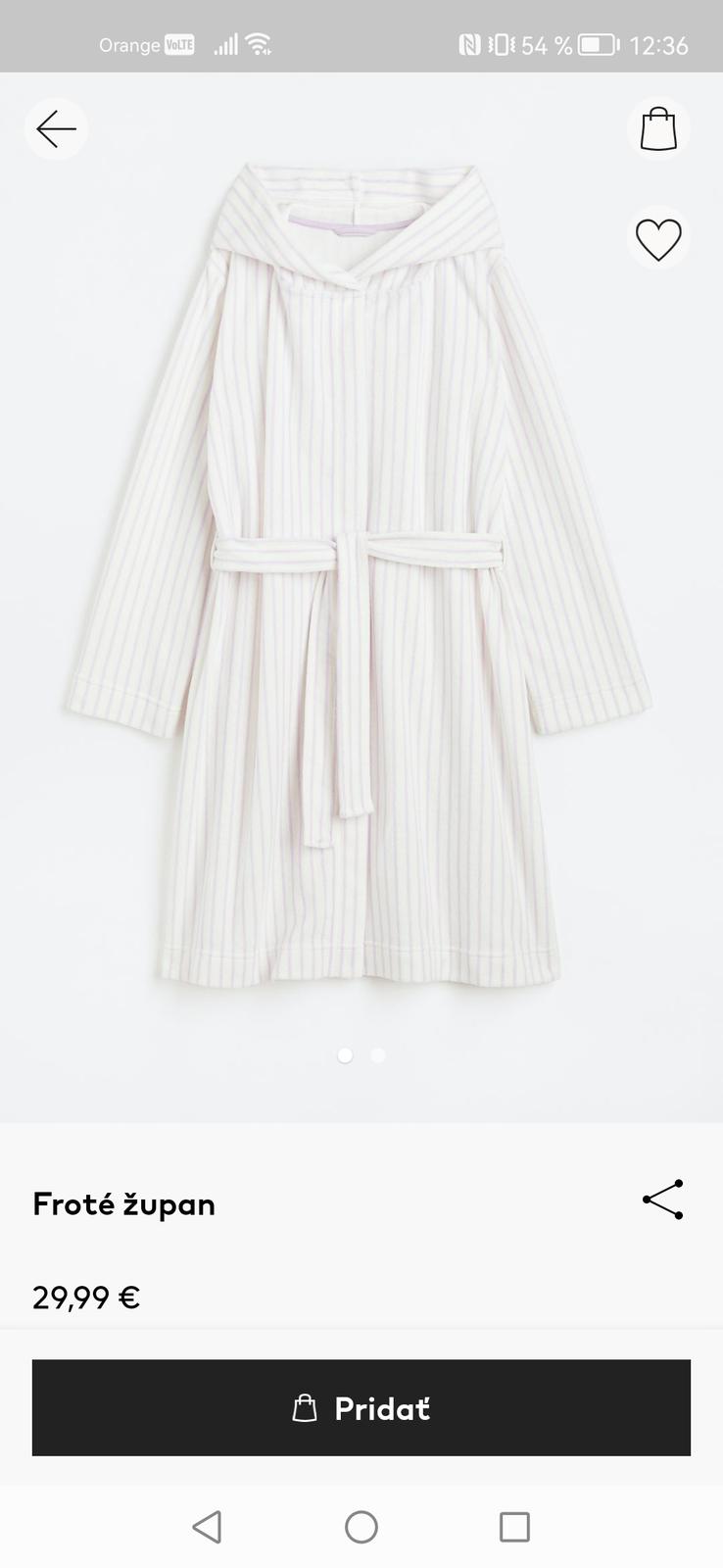Open the system recent apps button
This screenshot has width=723, height=1568.
point(514,1527)
